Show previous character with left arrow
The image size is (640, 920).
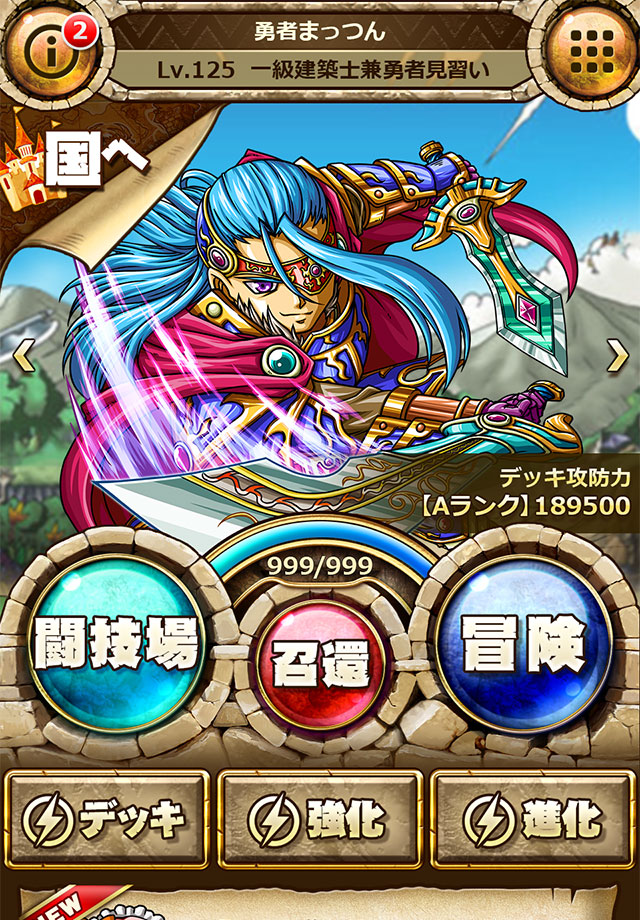[22, 355]
